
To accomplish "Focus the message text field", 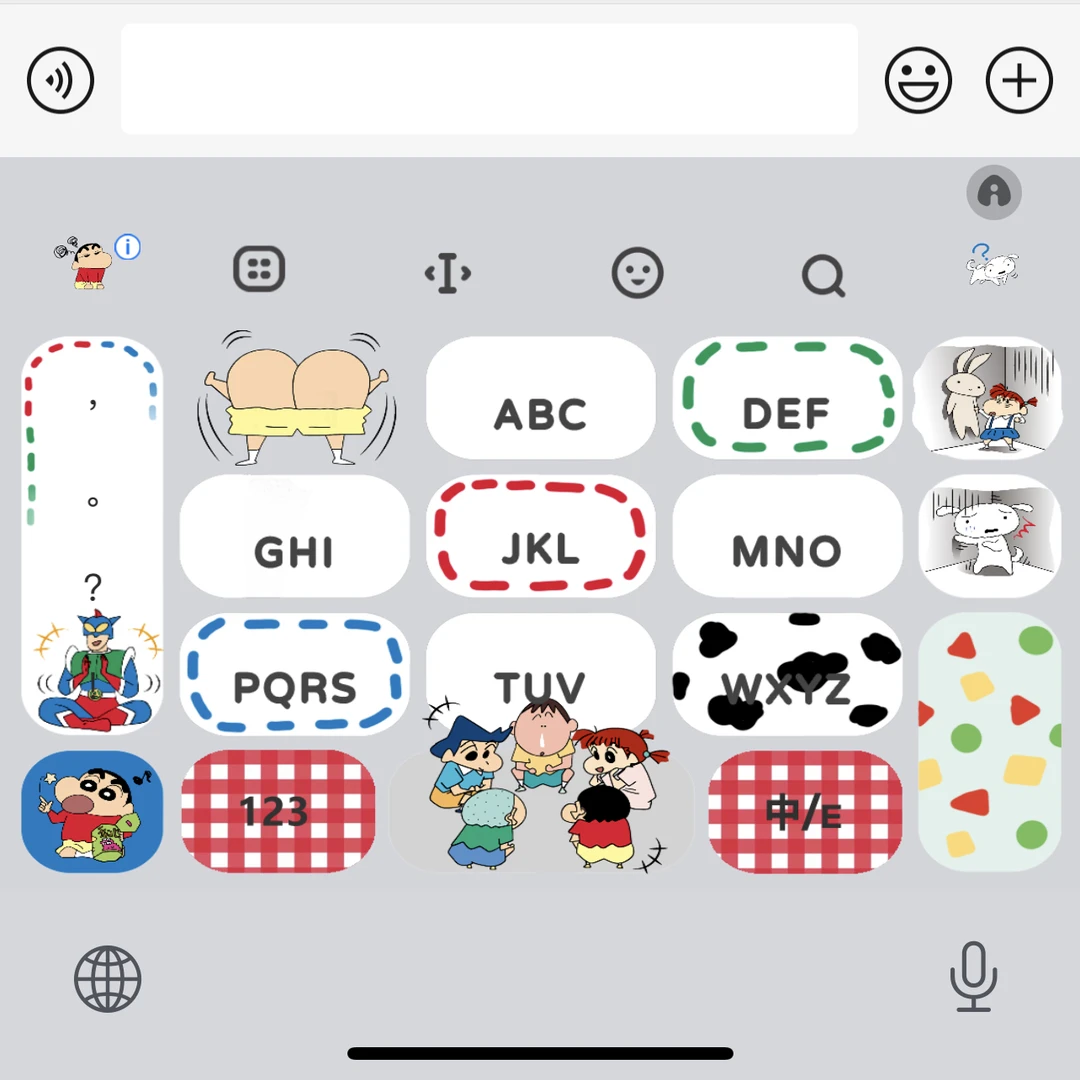I will tap(489, 79).
